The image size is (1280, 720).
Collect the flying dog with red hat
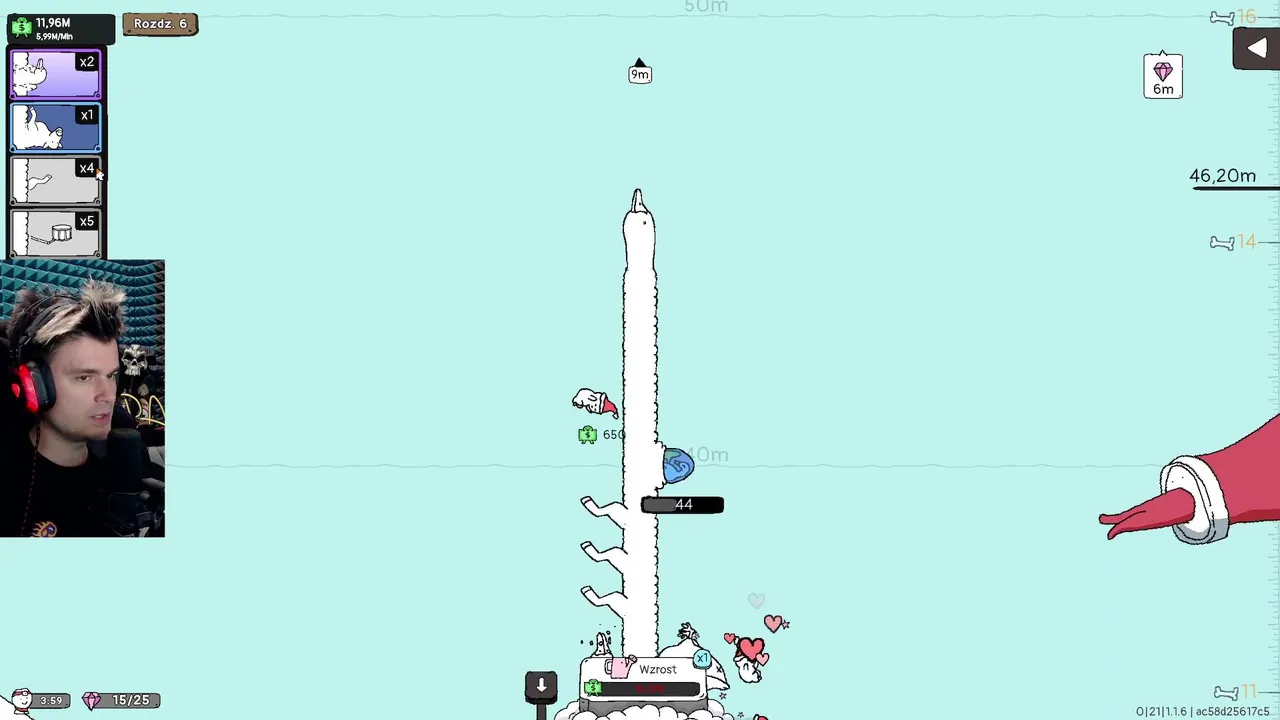594,402
